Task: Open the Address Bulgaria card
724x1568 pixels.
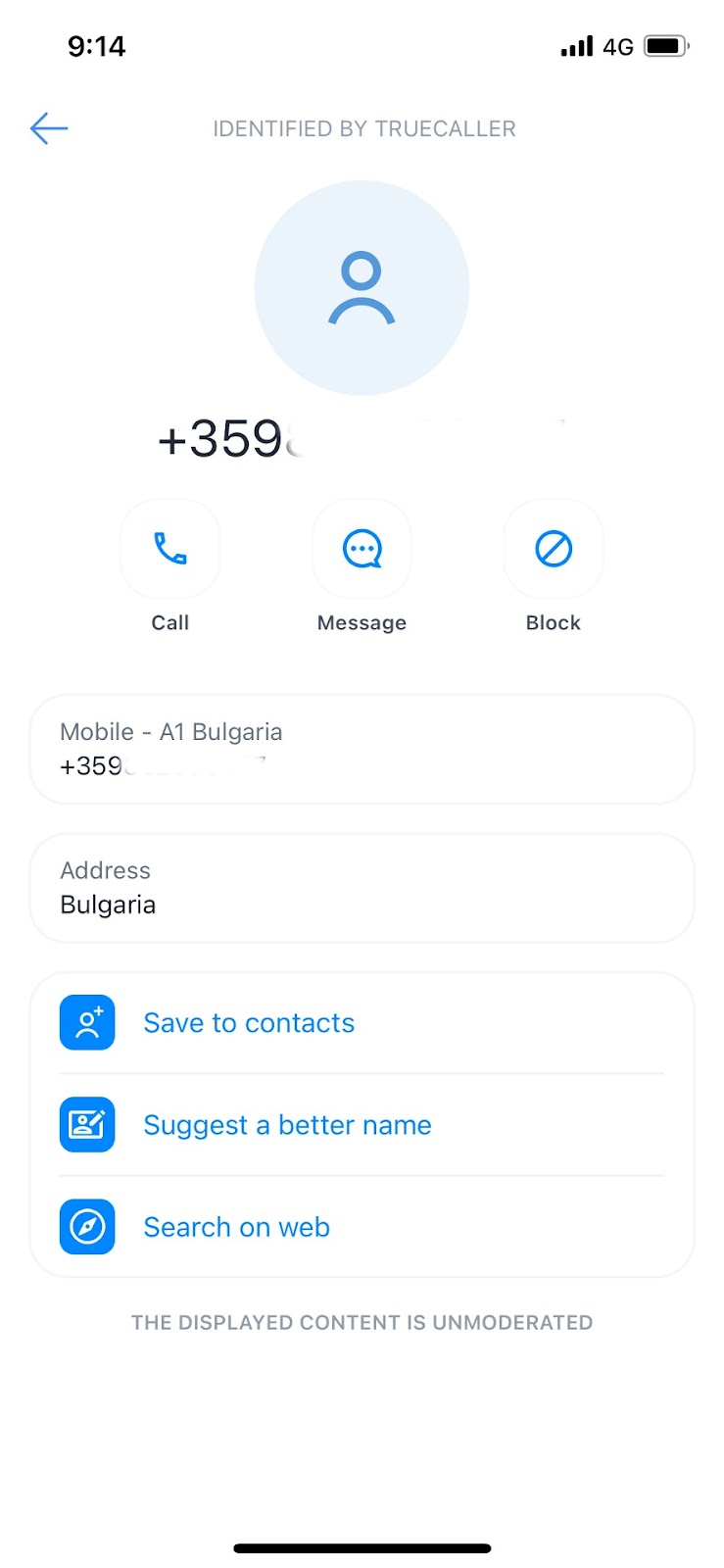Action: click(x=362, y=888)
